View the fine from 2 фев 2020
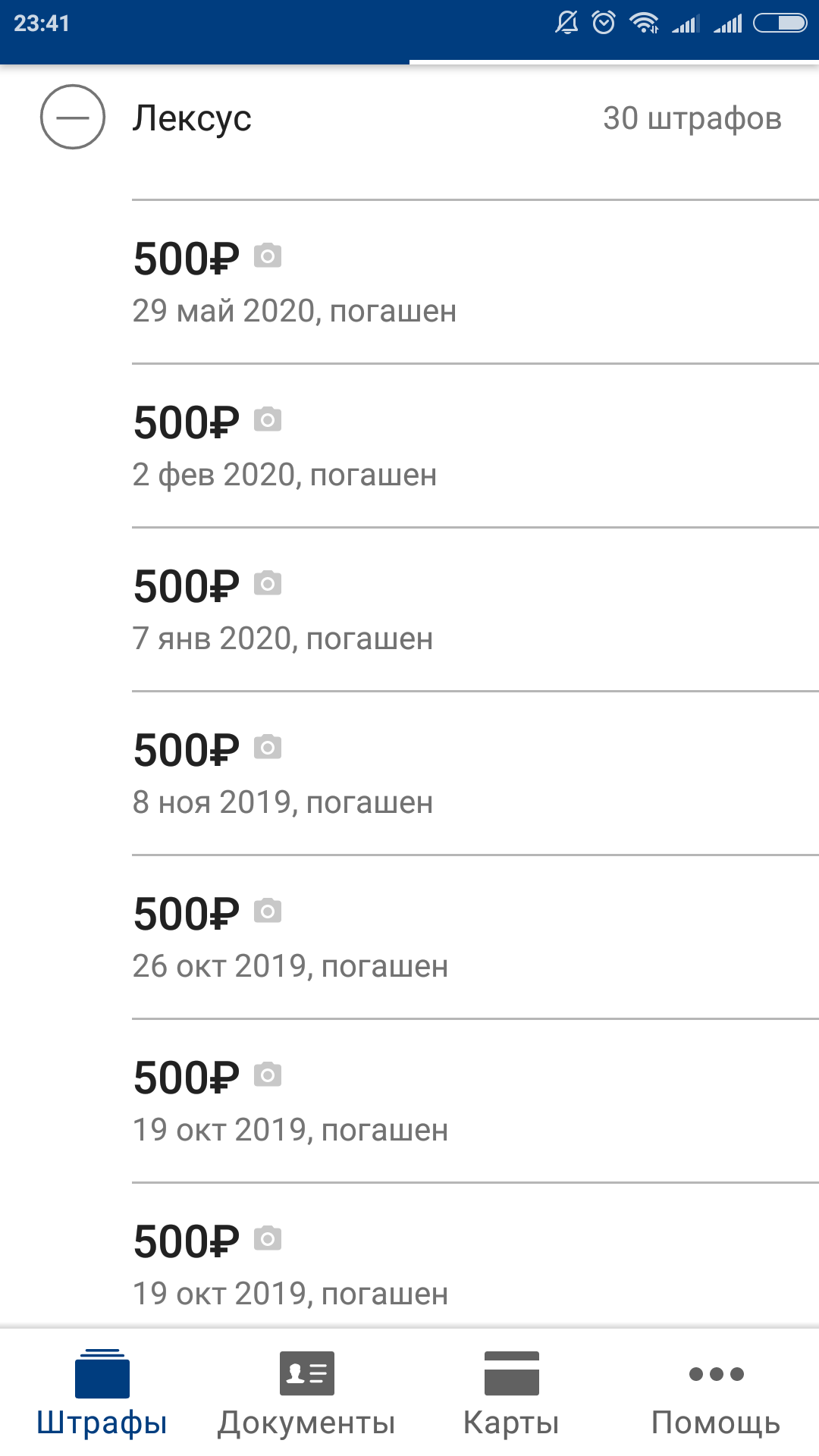Image resolution: width=819 pixels, height=1456 pixels. [x=285, y=446]
